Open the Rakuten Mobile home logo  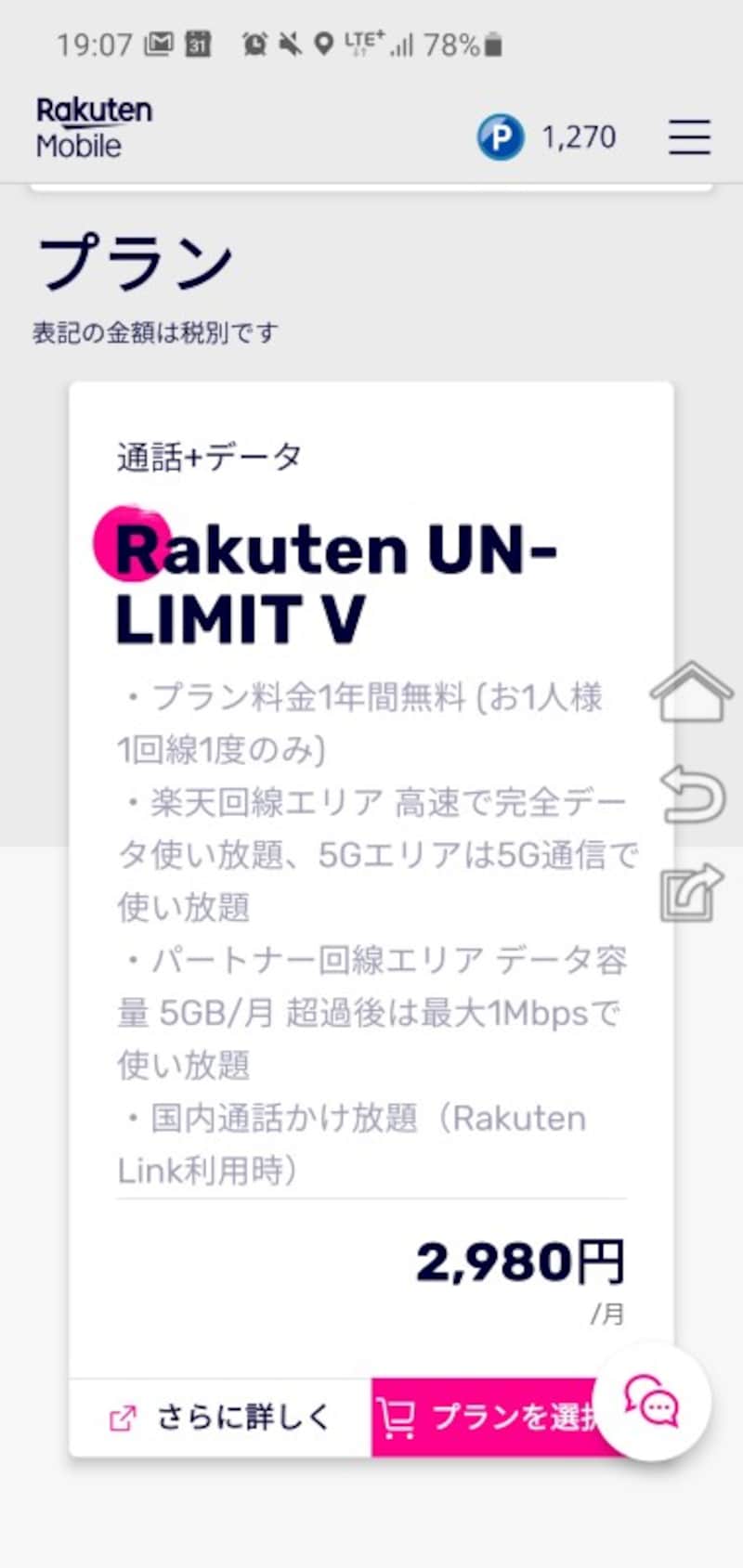(93, 127)
